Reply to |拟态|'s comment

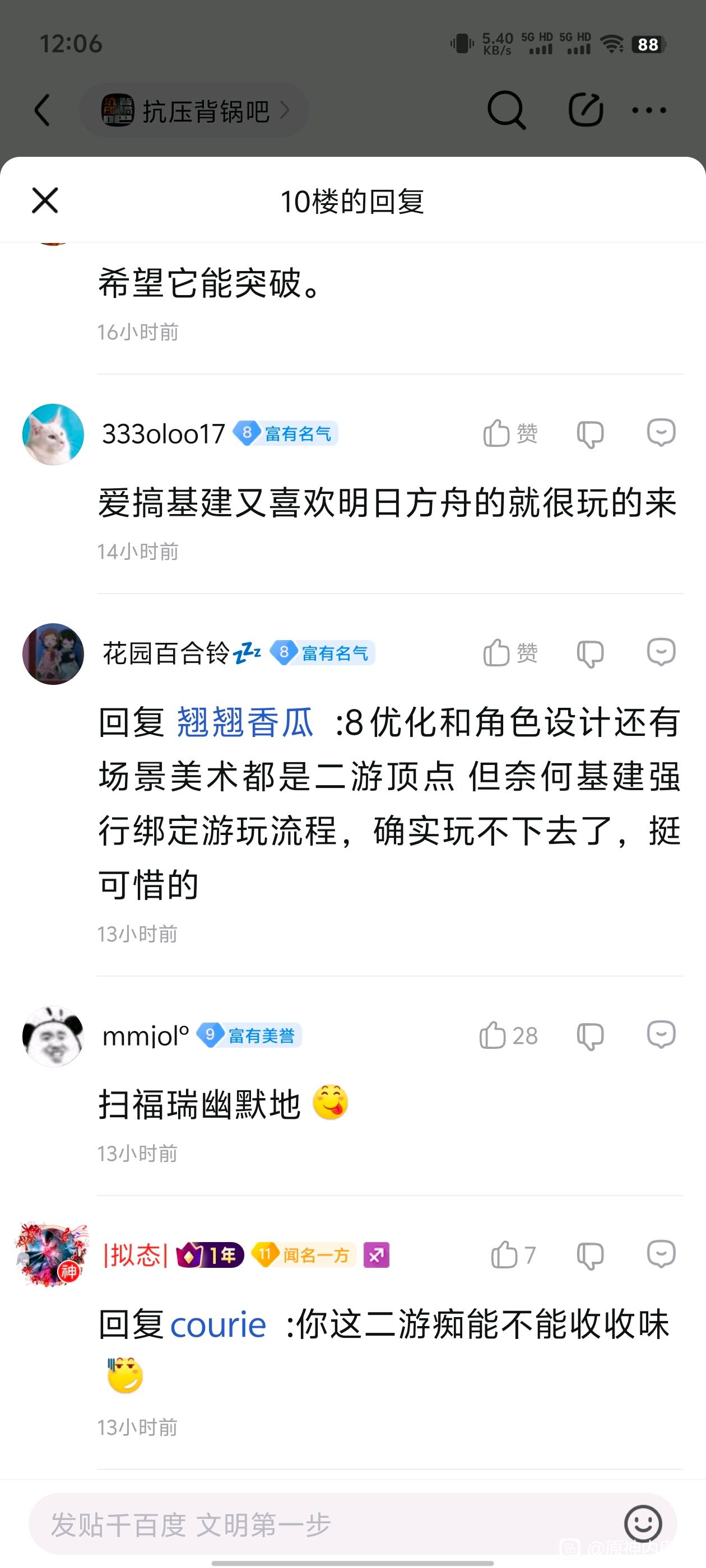pyautogui.click(x=661, y=1254)
